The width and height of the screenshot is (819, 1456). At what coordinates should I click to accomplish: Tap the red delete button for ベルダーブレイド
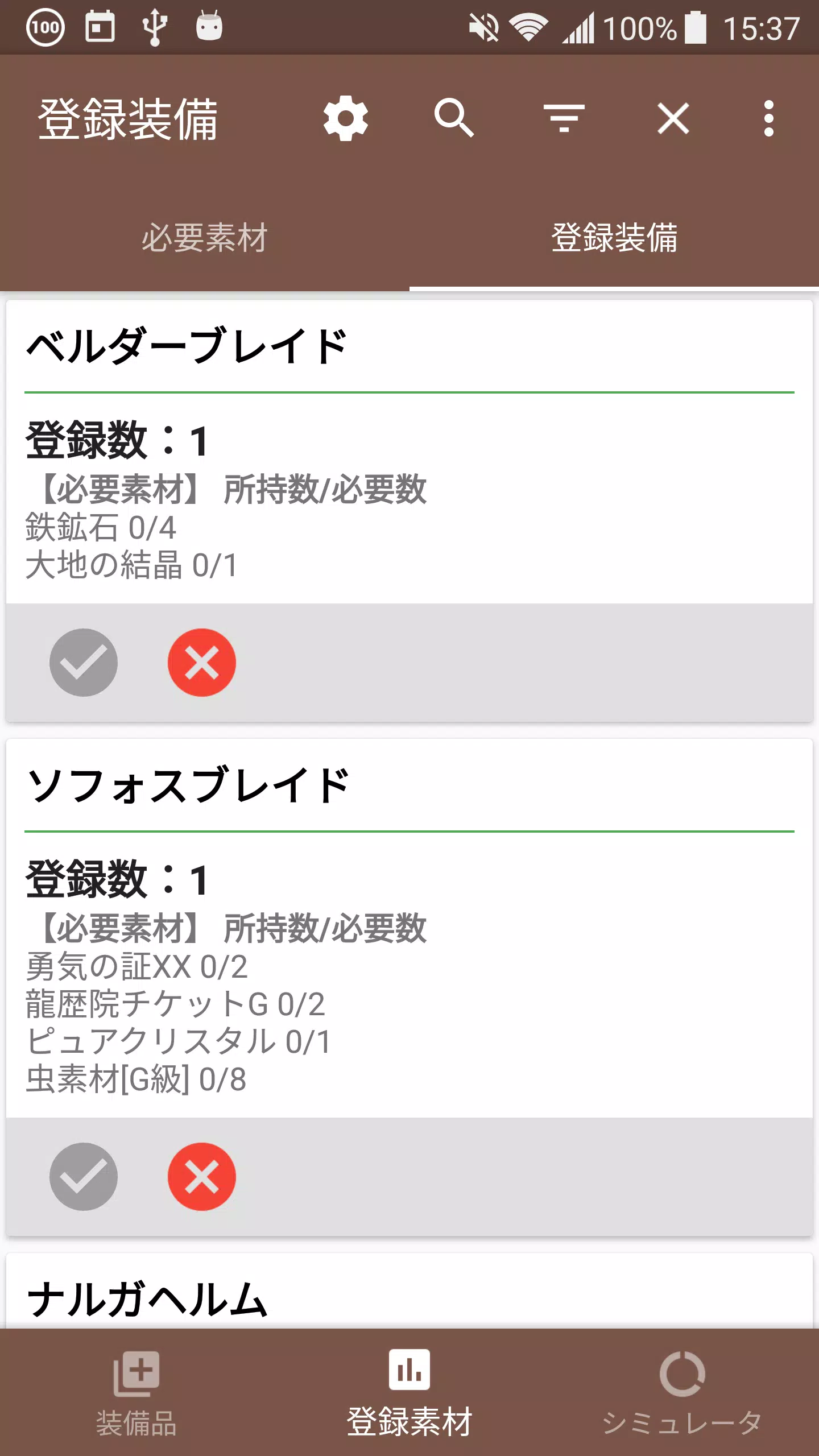point(202,663)
